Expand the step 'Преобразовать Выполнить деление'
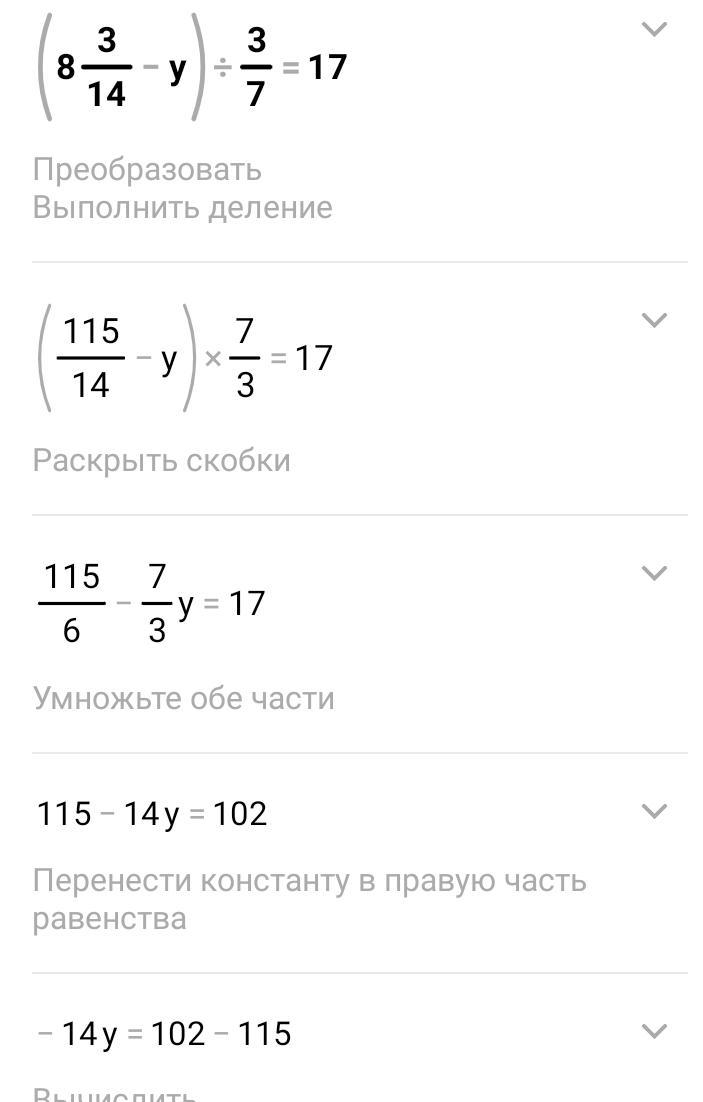The width and height of the screenshot is (703, 1102). coord(653,30)
